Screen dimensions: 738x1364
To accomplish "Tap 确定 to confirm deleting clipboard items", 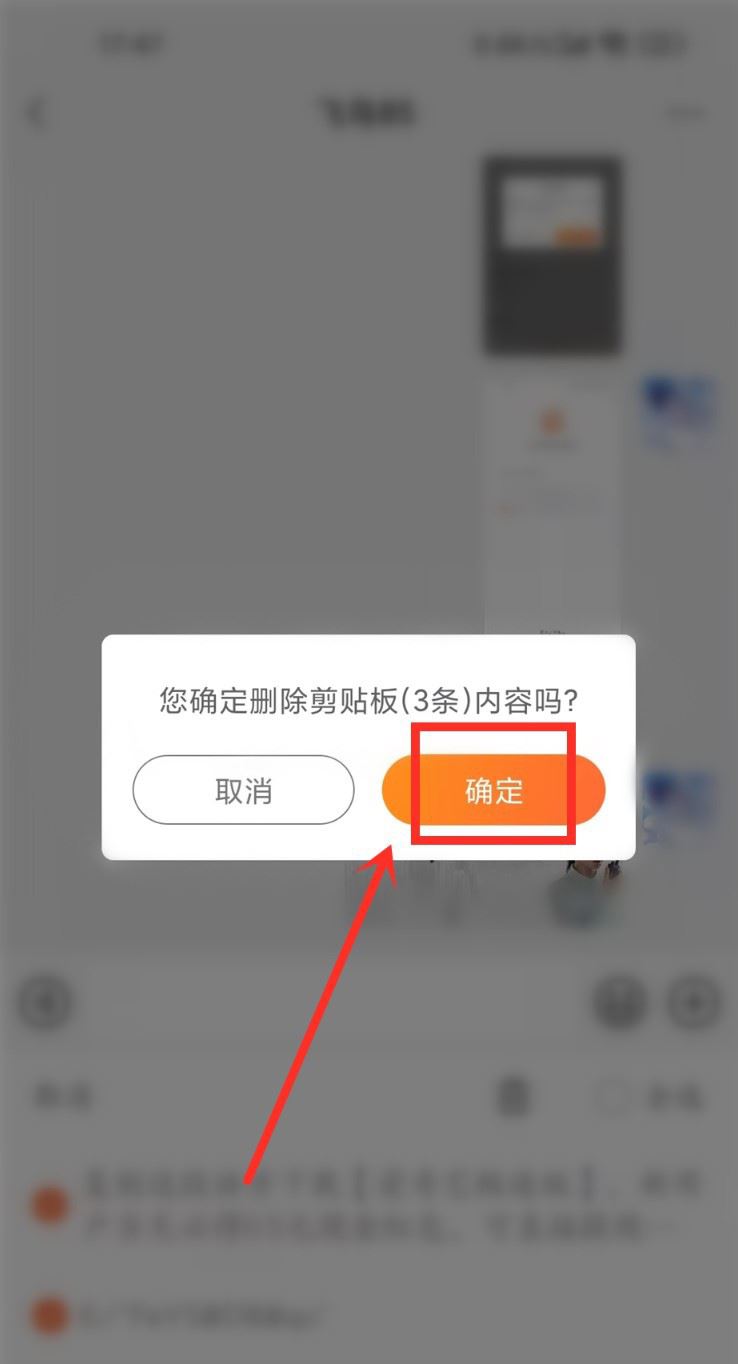I will (x=494, y=790).
